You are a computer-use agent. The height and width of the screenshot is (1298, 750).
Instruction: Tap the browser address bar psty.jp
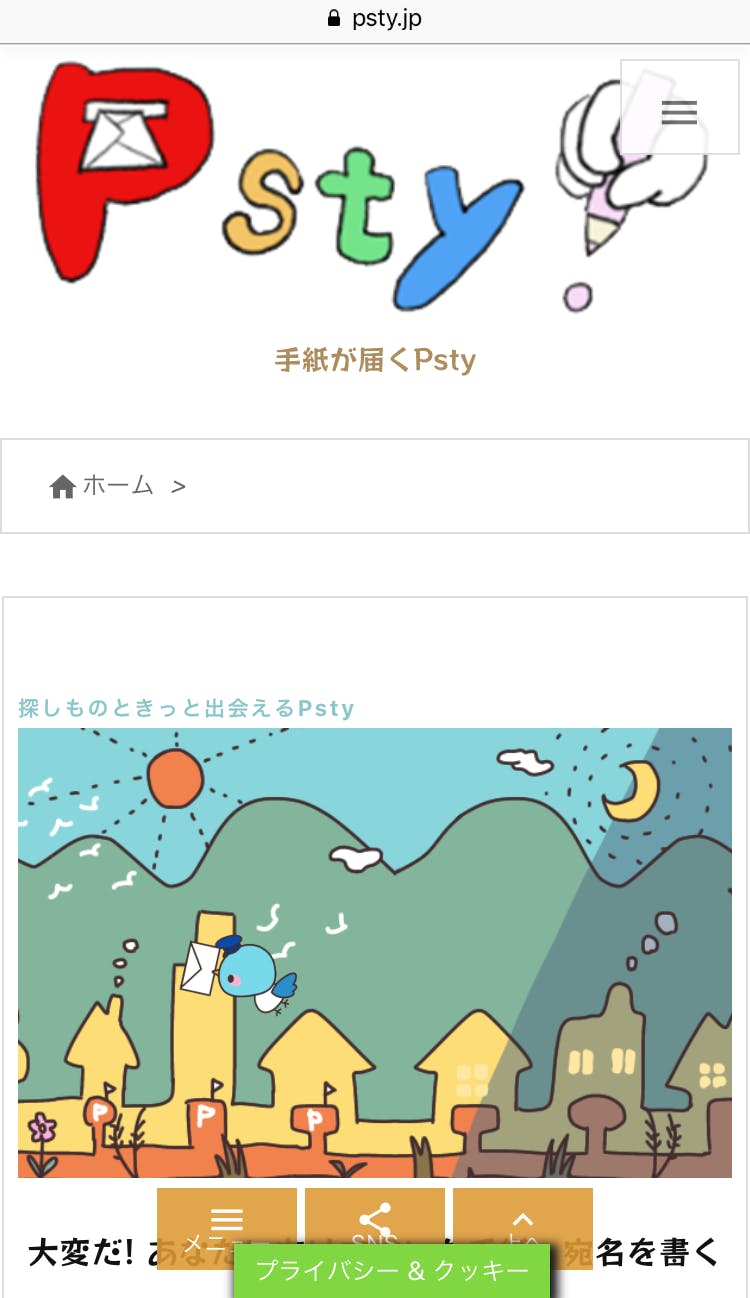point(375,19)
